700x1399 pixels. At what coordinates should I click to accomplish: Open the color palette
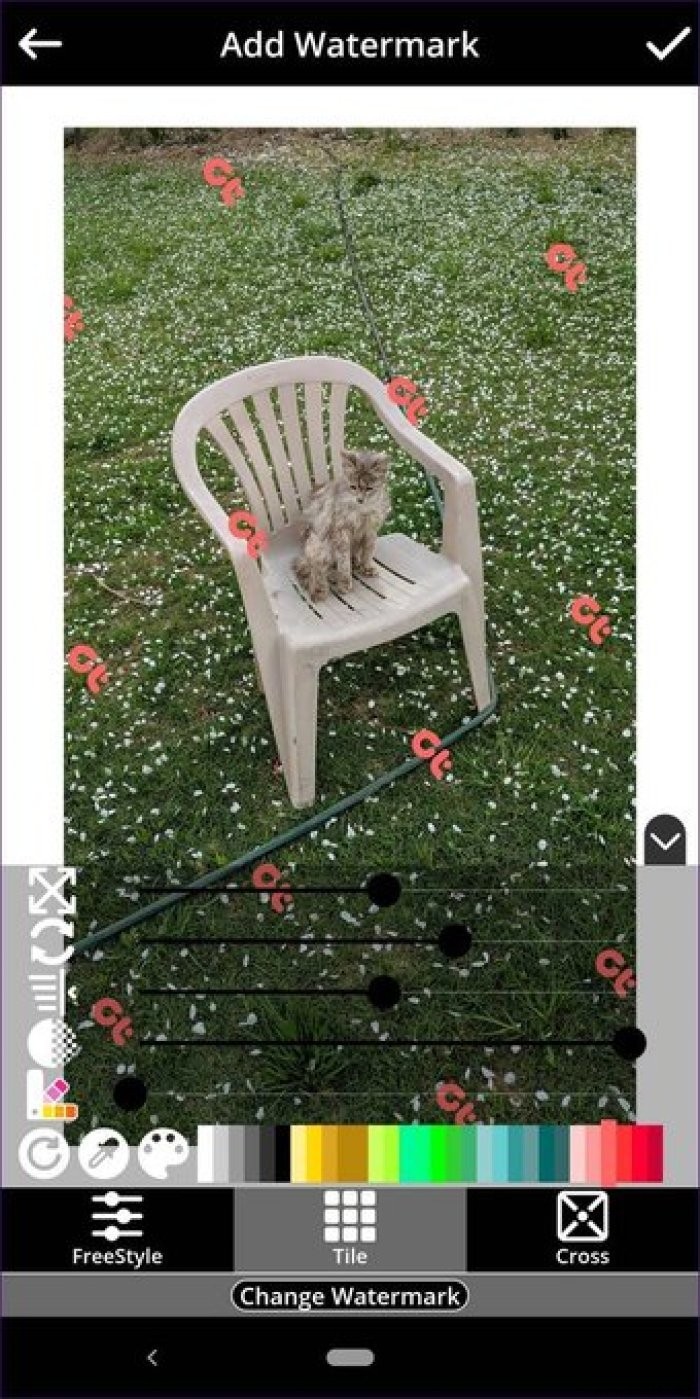pyautogui.click(x=163, y=1154)
